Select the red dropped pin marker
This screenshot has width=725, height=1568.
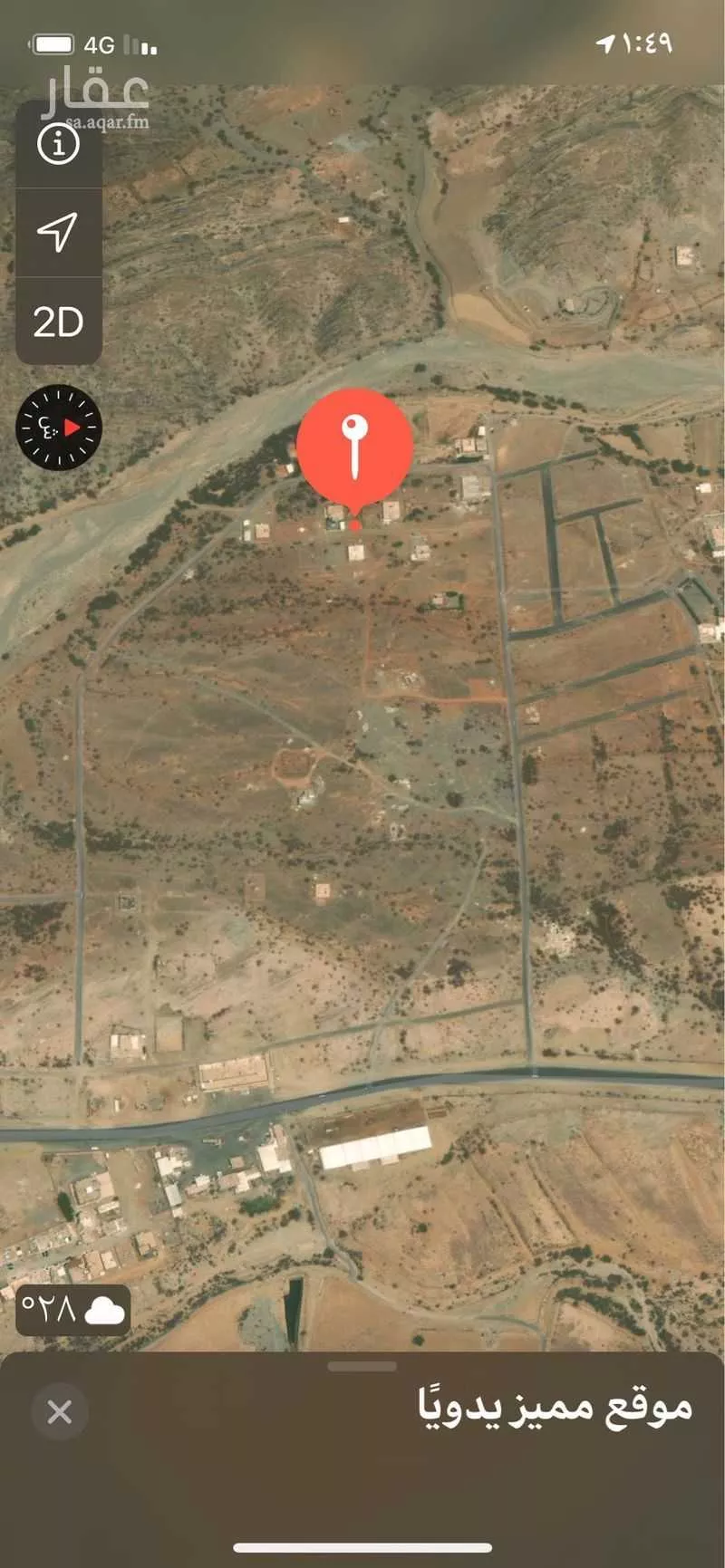(354, 448)
